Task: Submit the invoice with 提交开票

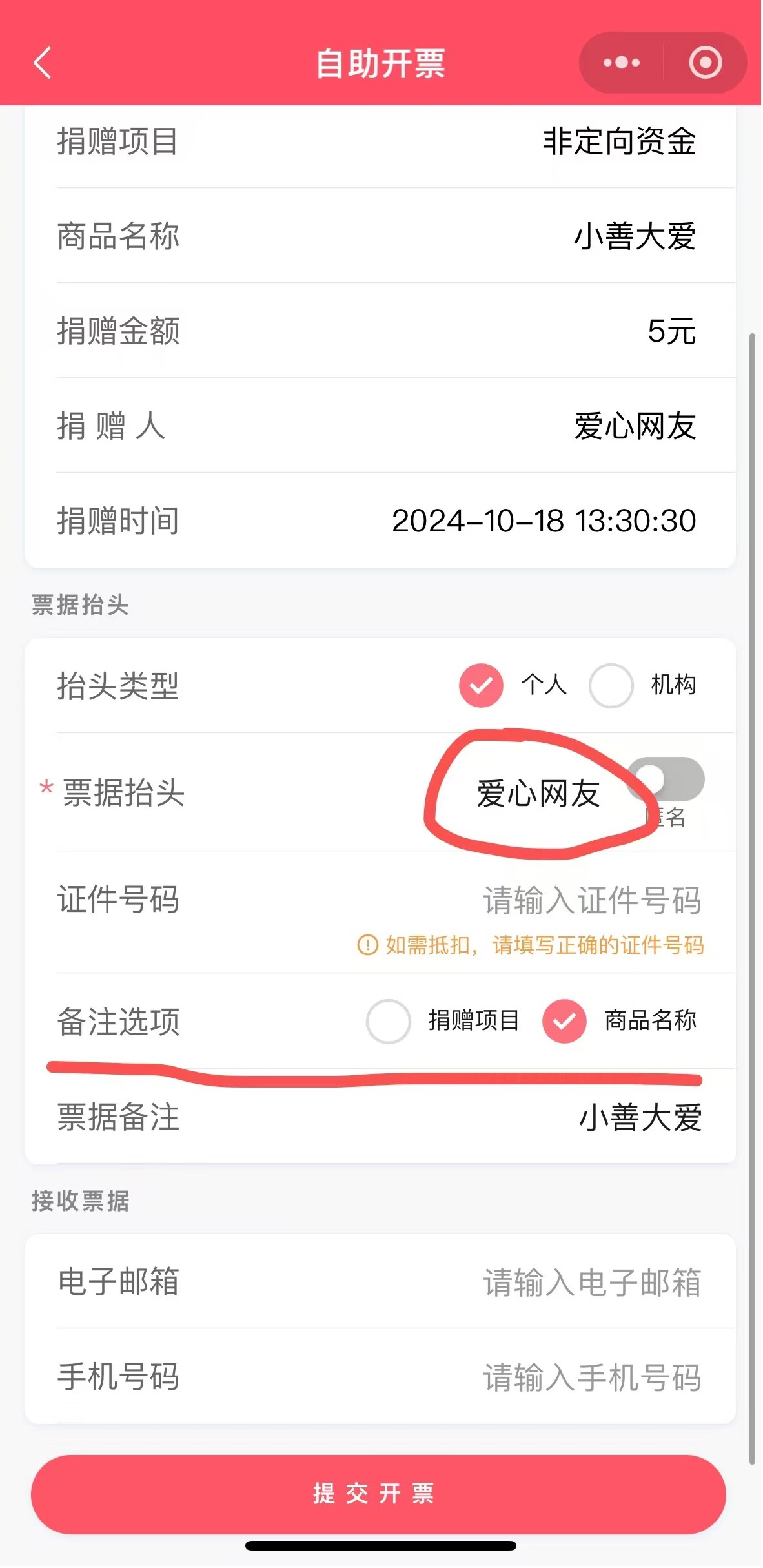Action: (378, 1494)
